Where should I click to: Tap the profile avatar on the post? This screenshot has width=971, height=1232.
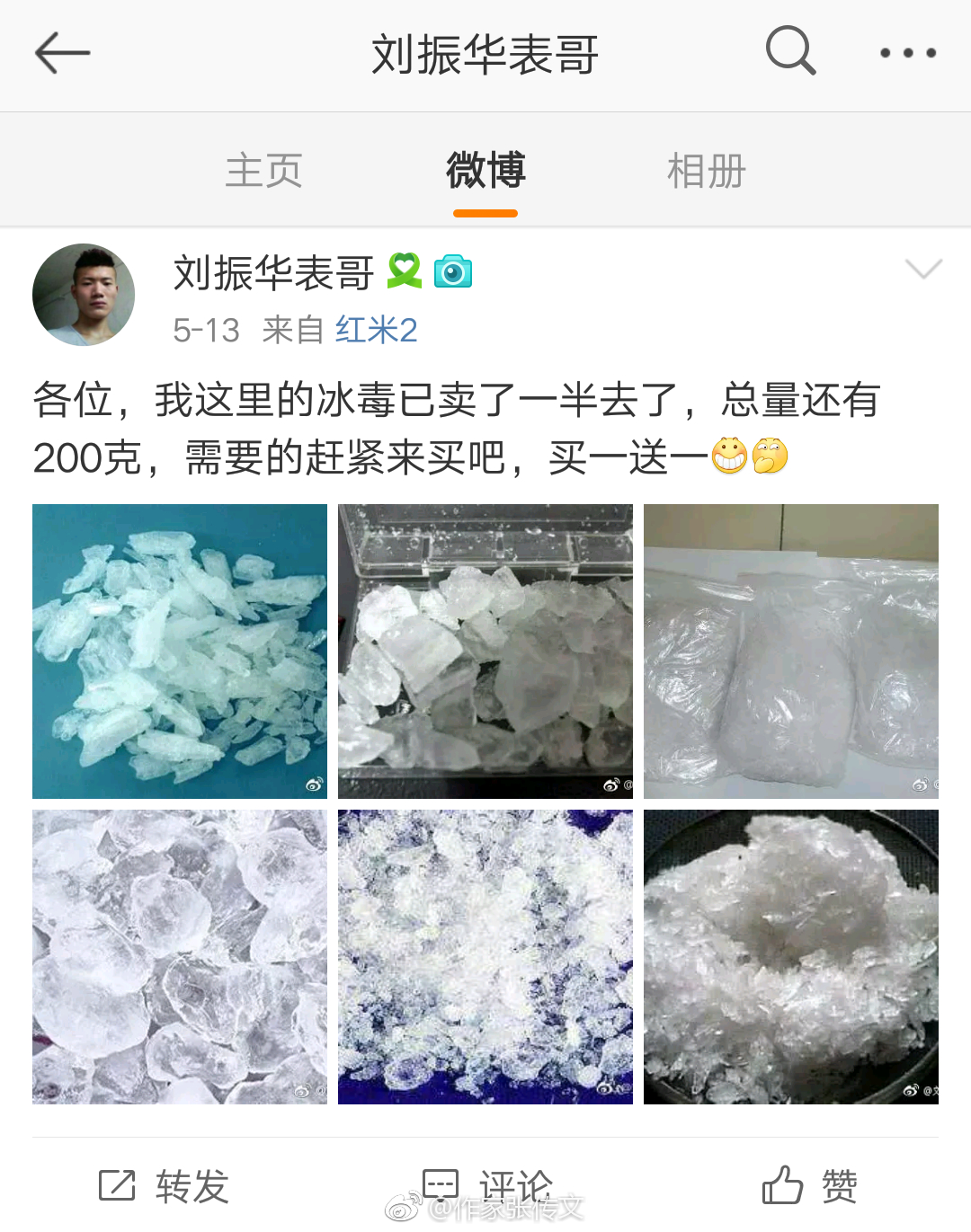[x=84, y=295]
